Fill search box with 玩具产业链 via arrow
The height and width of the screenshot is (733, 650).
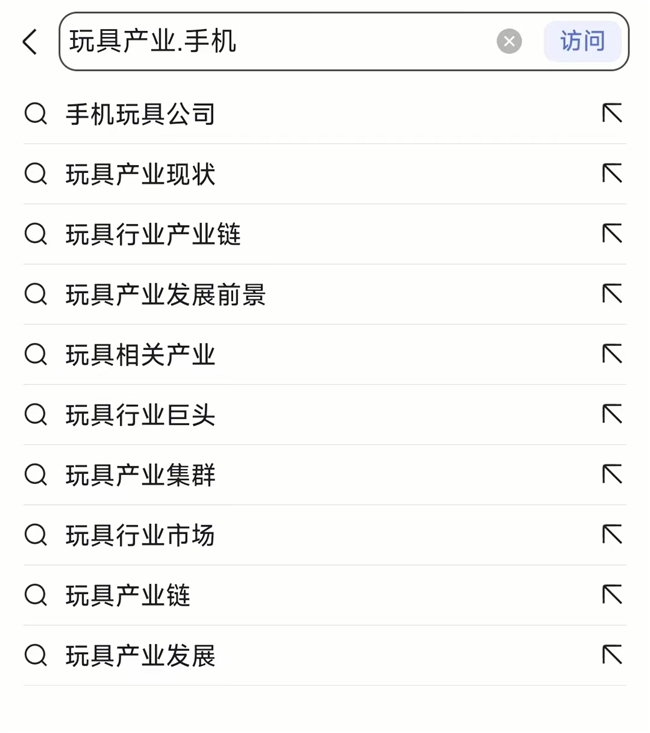pos(612,595)
